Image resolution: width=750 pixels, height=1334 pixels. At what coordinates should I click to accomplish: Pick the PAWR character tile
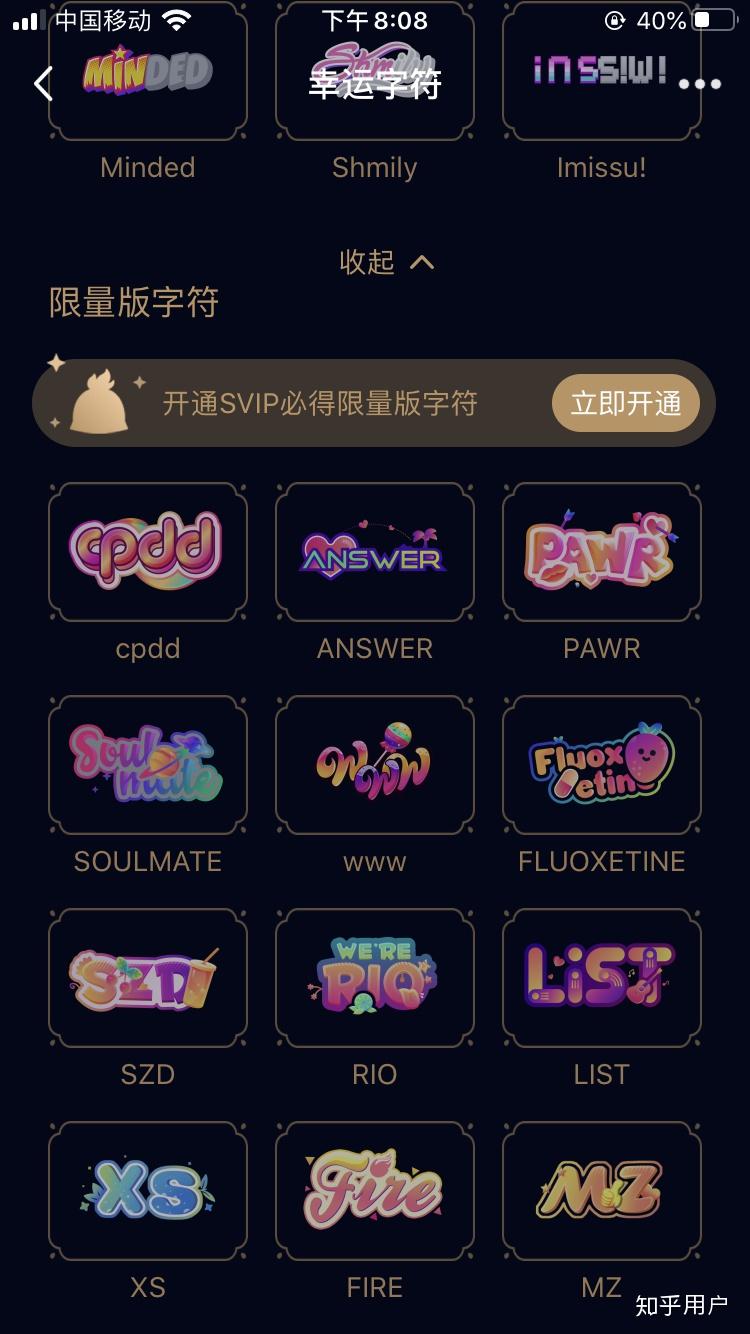[x=602, y=552]
